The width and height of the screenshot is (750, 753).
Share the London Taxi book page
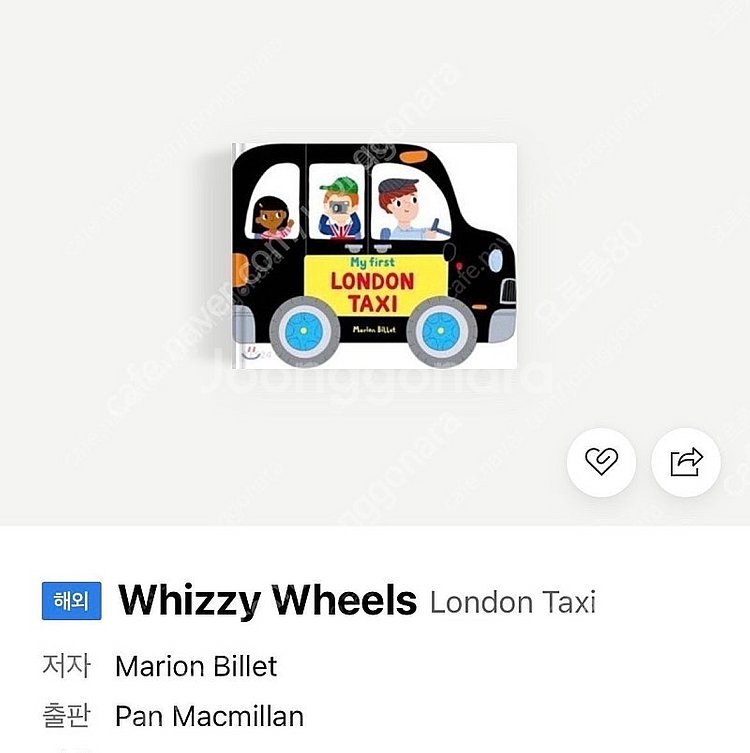click(x=686, y=462)
